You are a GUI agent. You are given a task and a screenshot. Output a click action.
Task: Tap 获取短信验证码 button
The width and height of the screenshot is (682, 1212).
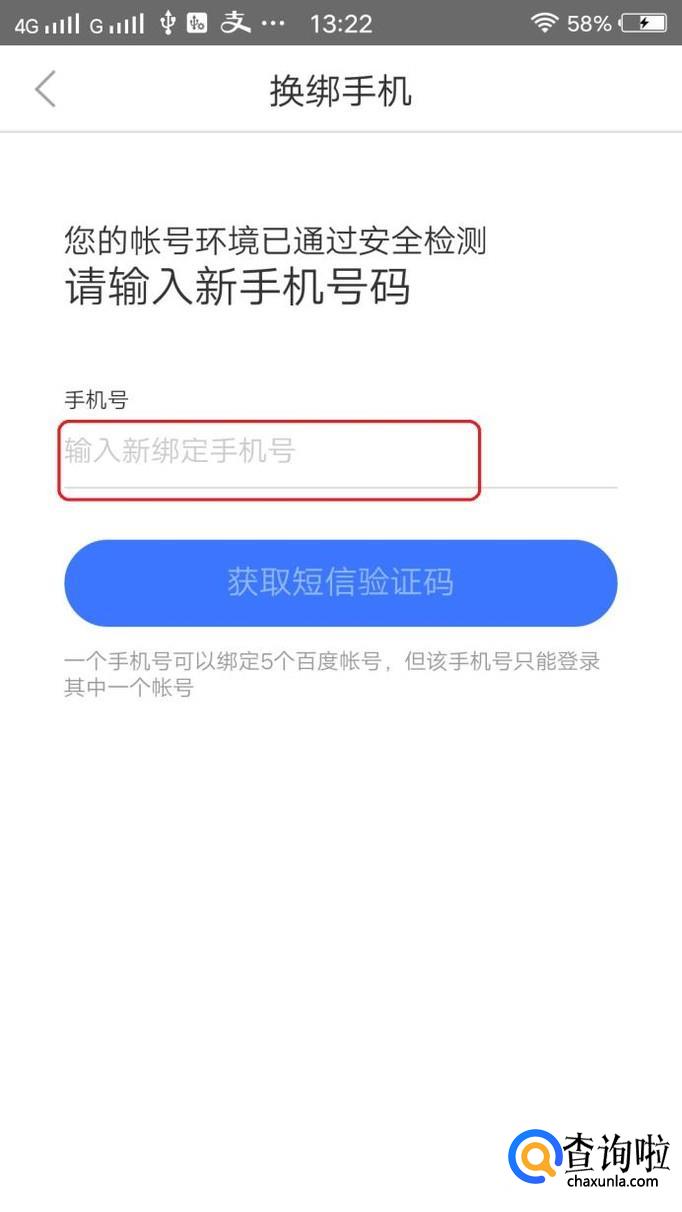340,583
